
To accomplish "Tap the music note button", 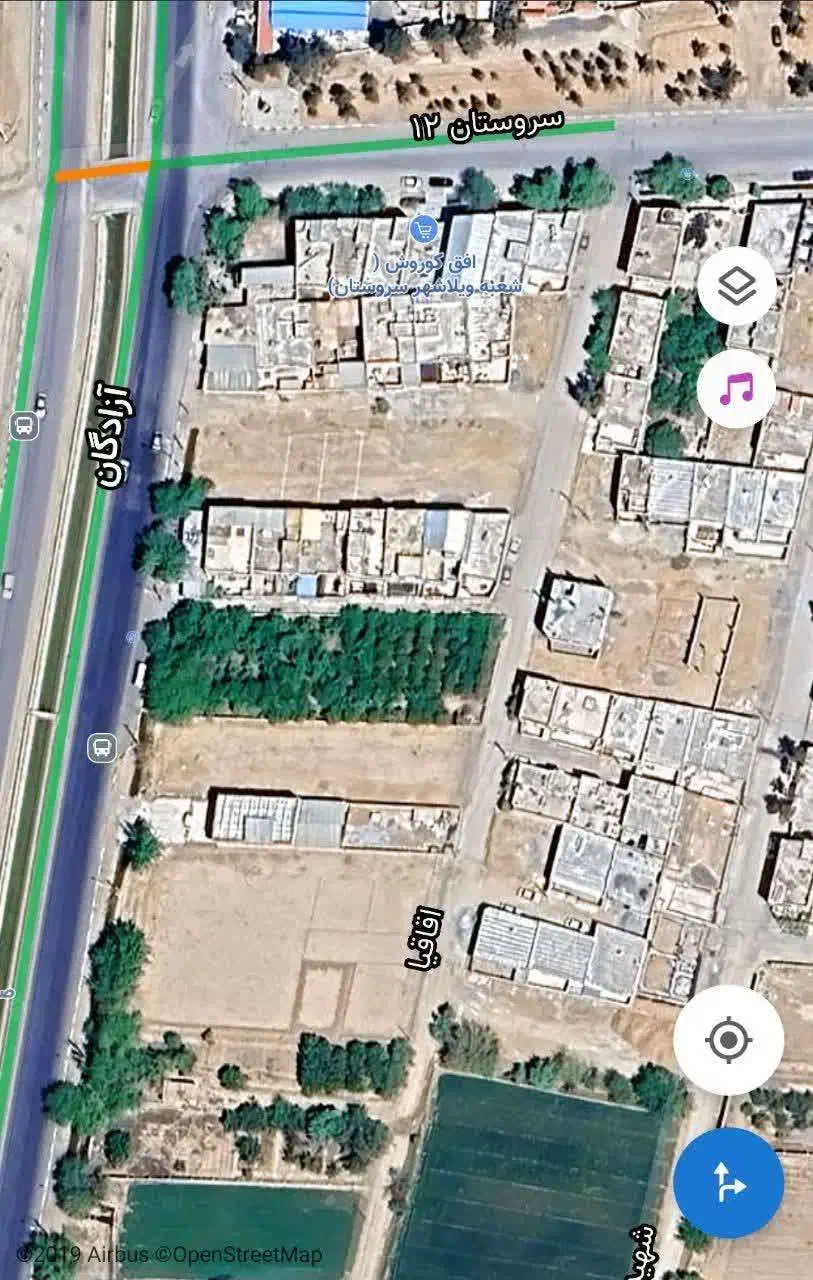I will 737,389.
